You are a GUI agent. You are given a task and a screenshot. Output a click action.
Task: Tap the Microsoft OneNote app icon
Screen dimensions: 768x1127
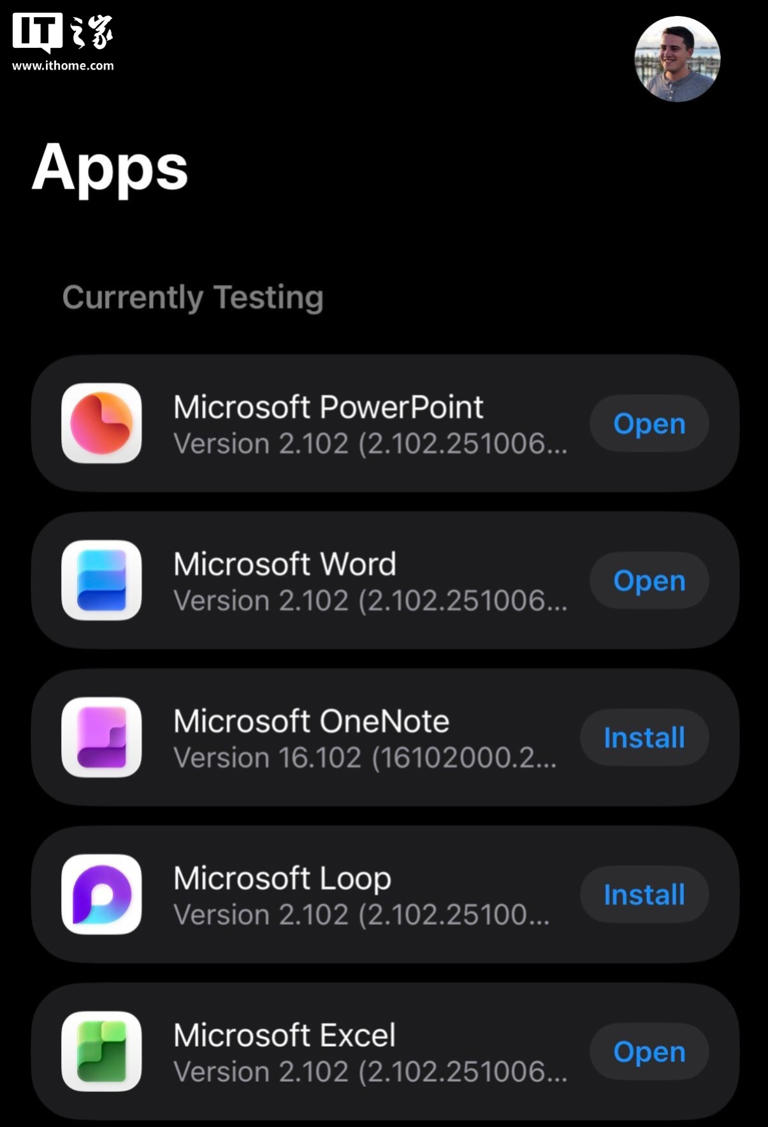click(102, 737)
